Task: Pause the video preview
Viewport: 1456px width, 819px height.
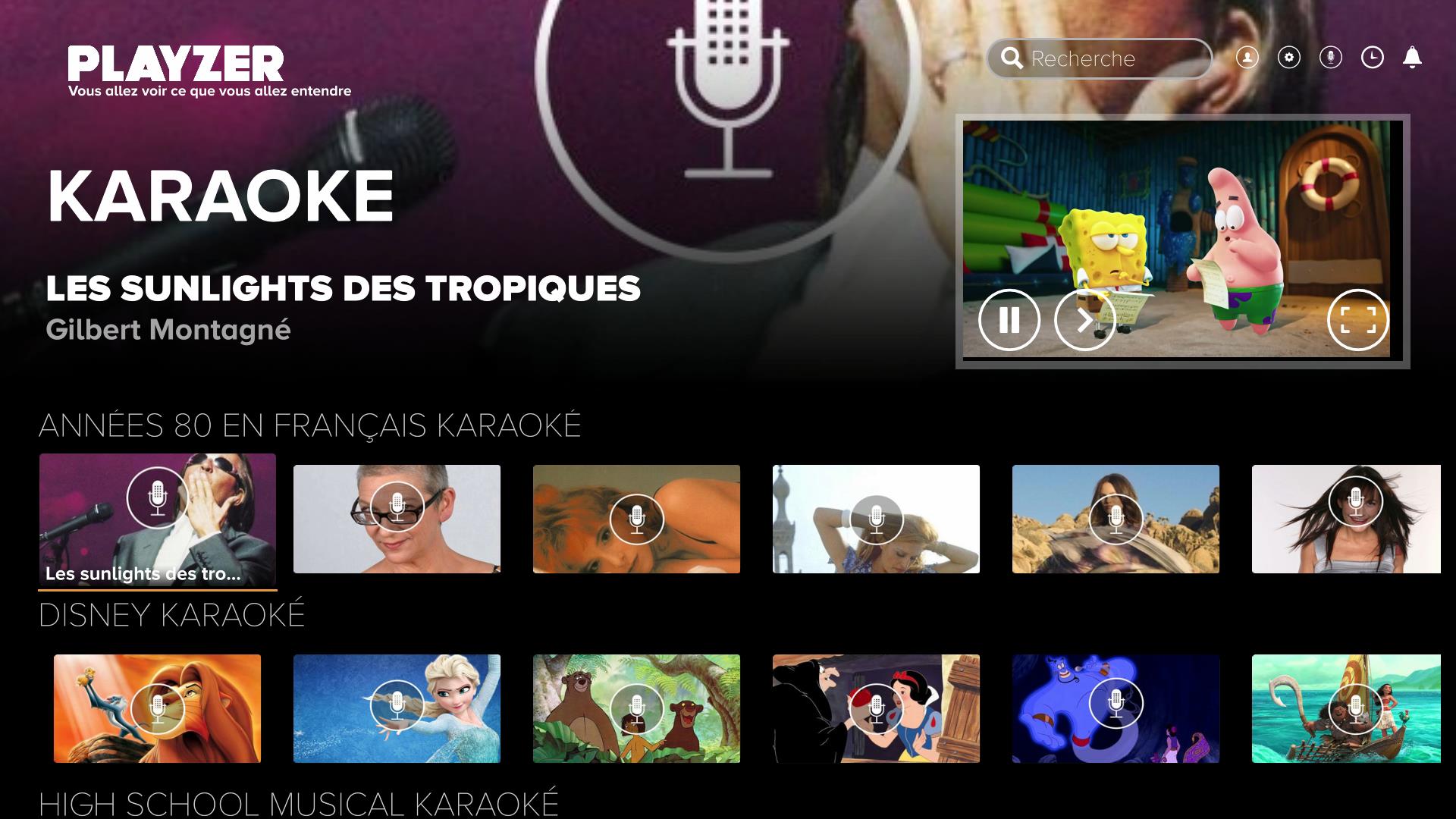Action: [1009, 320]
